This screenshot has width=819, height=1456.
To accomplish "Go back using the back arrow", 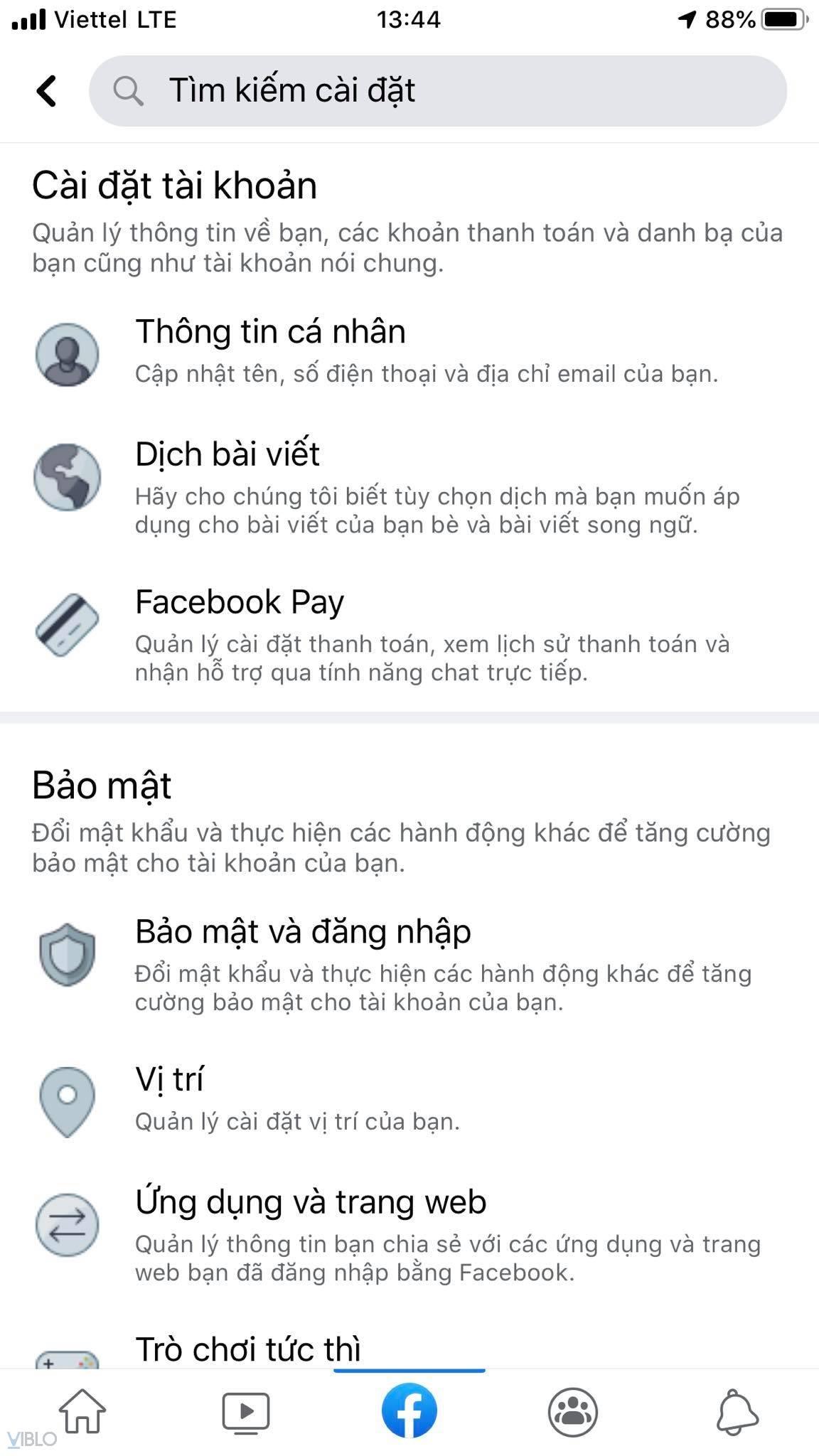I will pyautogui.click(x=47, y=91).
